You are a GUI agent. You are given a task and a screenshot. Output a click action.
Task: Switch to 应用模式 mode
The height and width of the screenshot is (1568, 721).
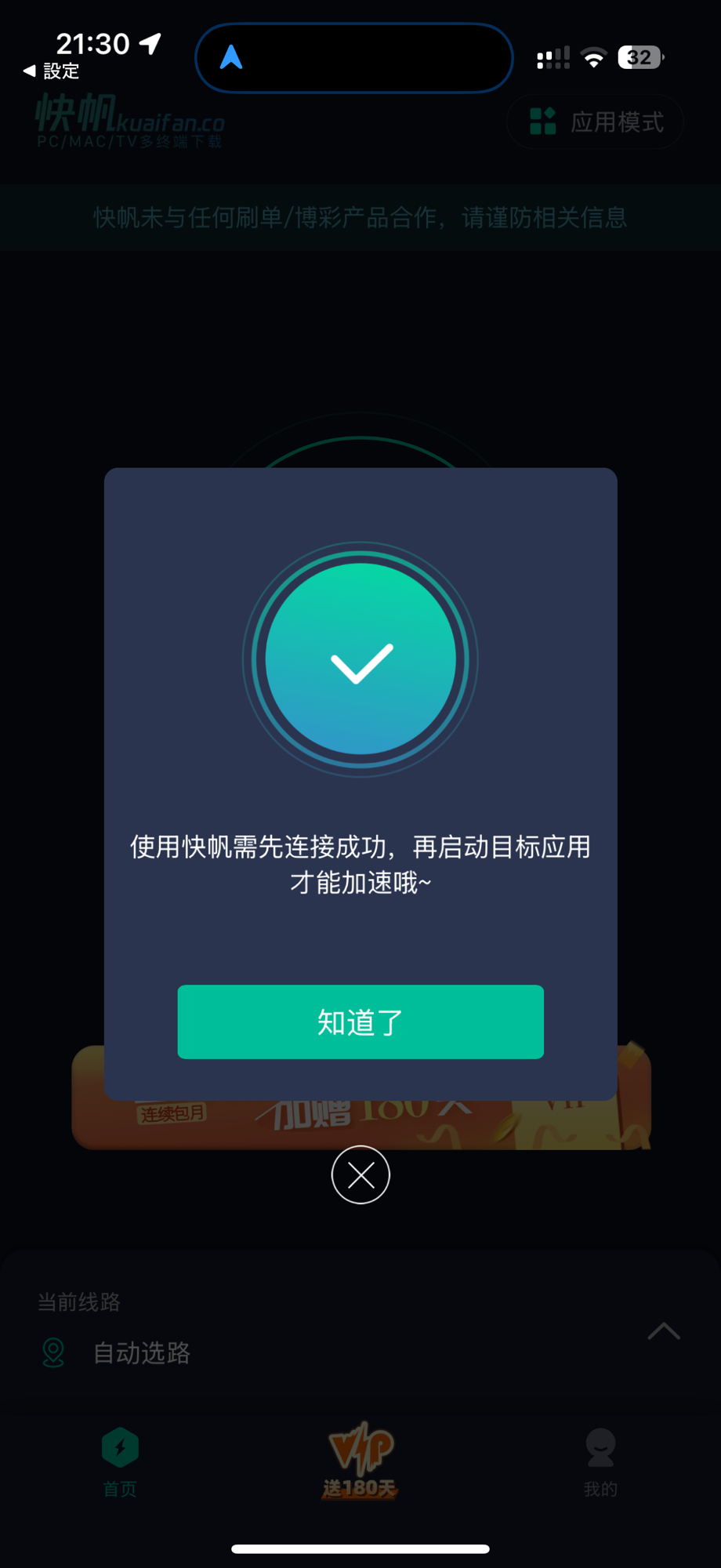point(596,122)
